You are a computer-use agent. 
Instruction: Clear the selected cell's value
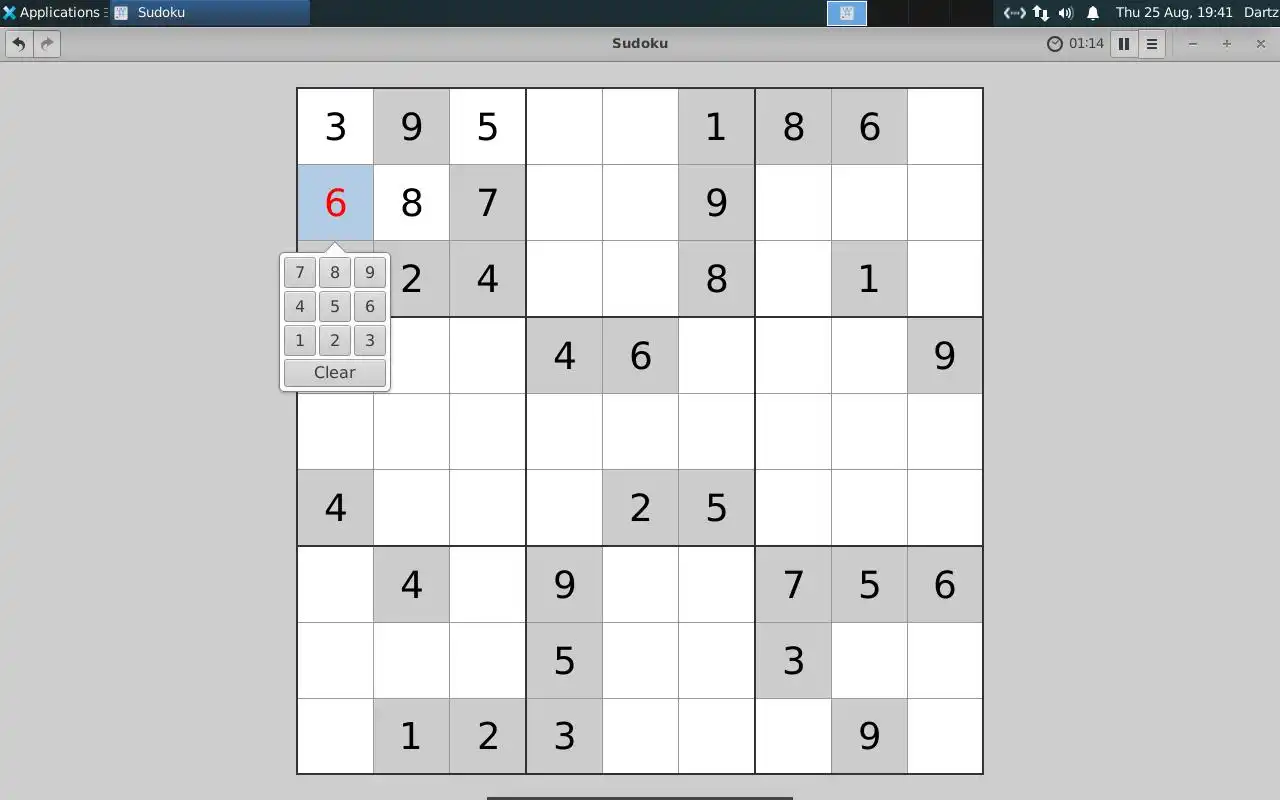[335, 372]
